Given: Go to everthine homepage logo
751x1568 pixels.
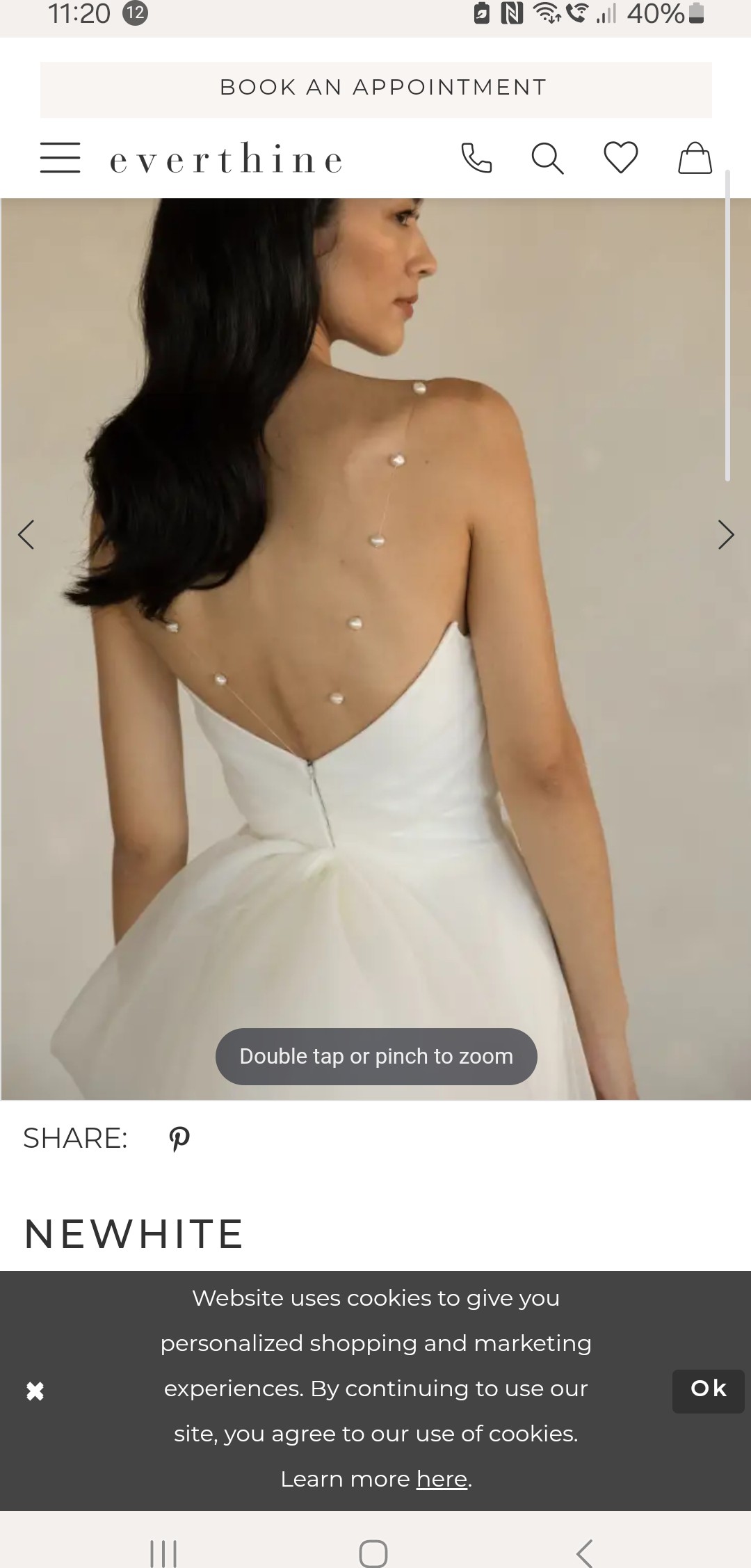Looking at the screenshot, I should 227,159.
